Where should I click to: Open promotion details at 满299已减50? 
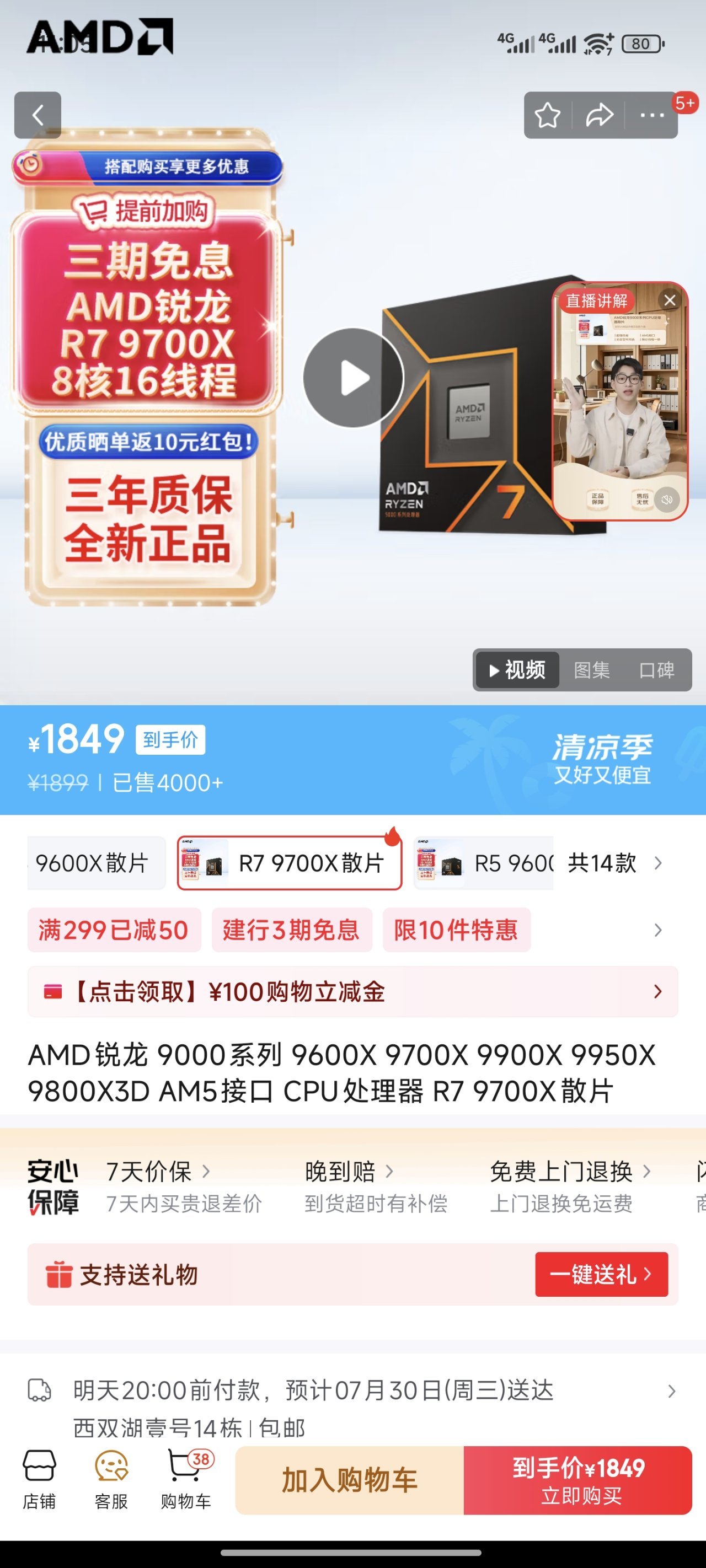[x=114, y=930]
